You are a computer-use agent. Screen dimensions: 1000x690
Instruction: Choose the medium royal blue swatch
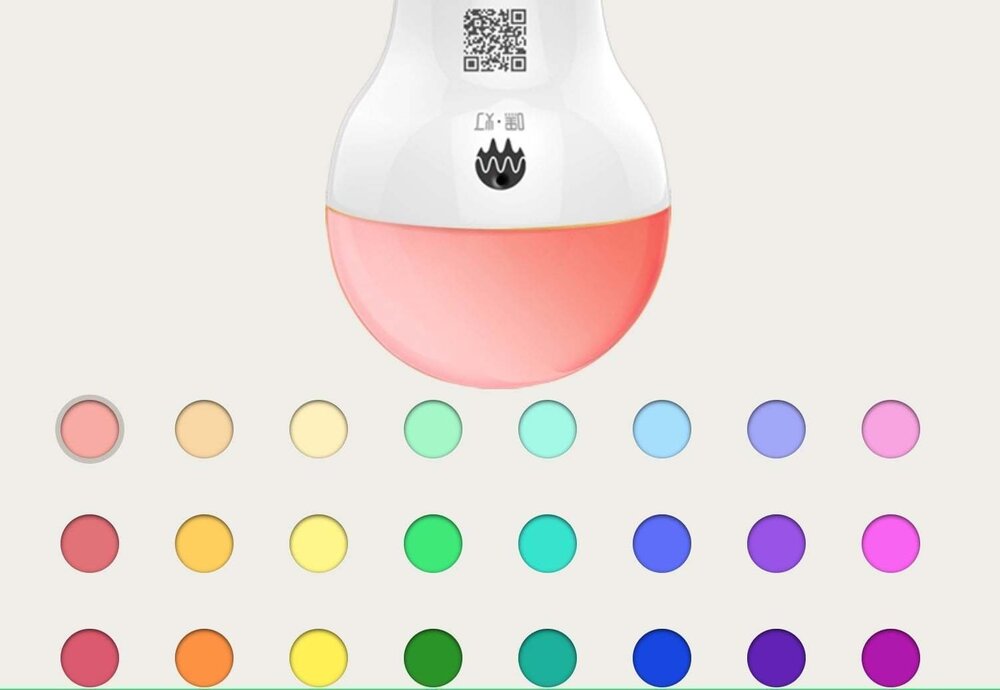point(662,544)
